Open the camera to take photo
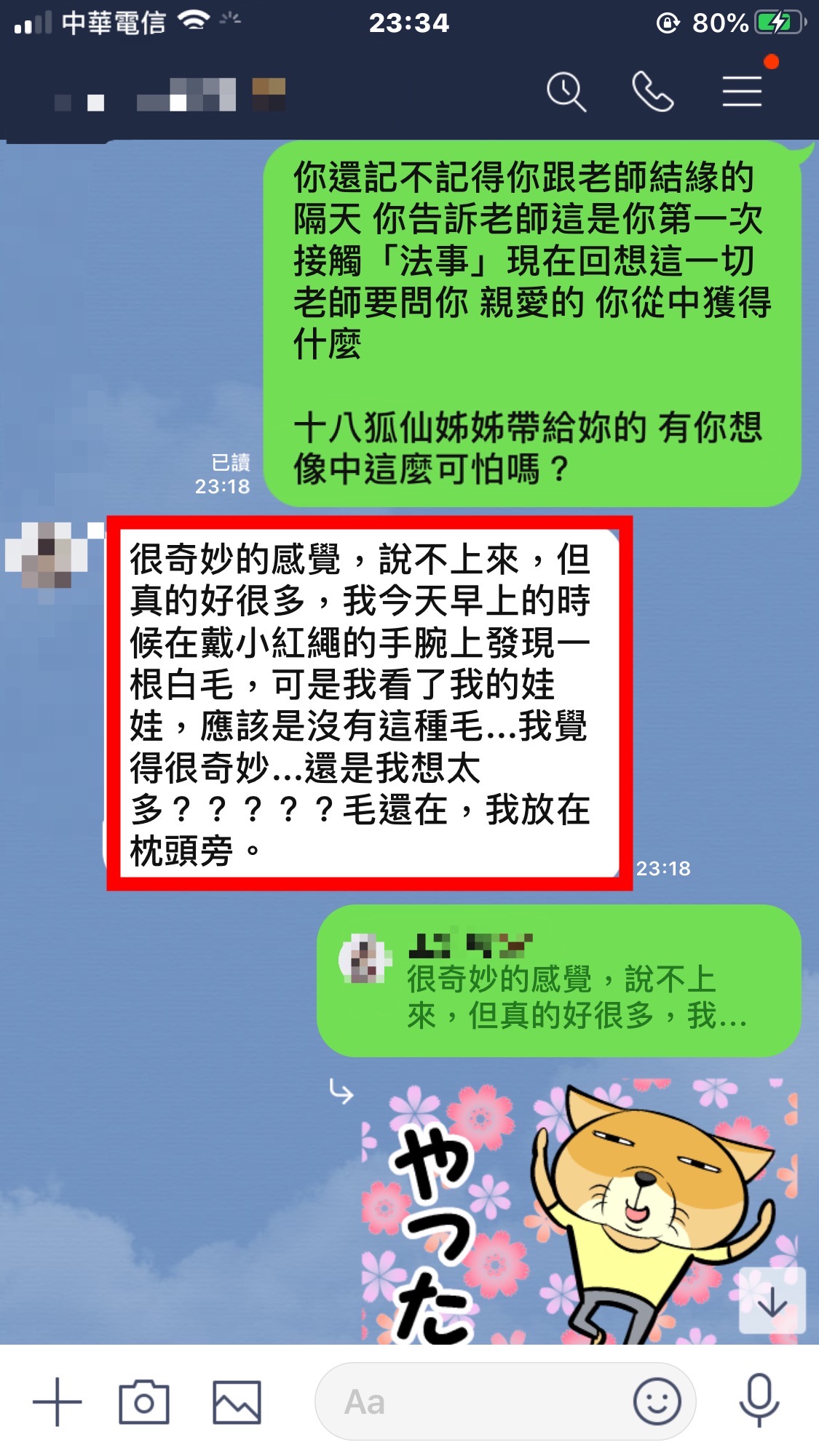The image size is (819, 1456). click(144, 1401)
